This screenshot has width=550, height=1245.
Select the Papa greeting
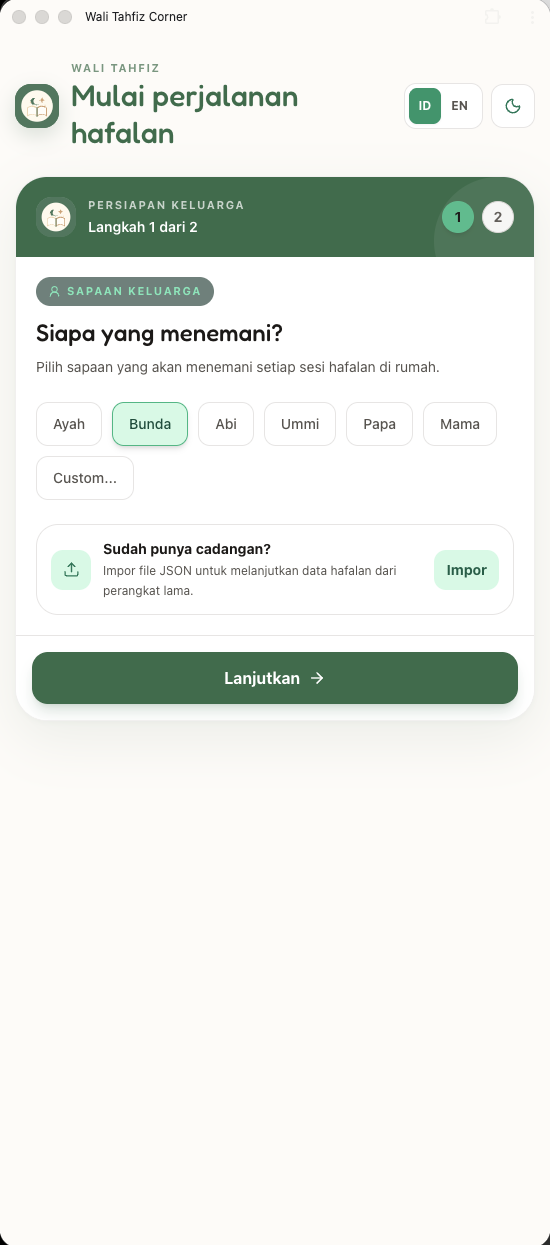[x=380, y=424]
